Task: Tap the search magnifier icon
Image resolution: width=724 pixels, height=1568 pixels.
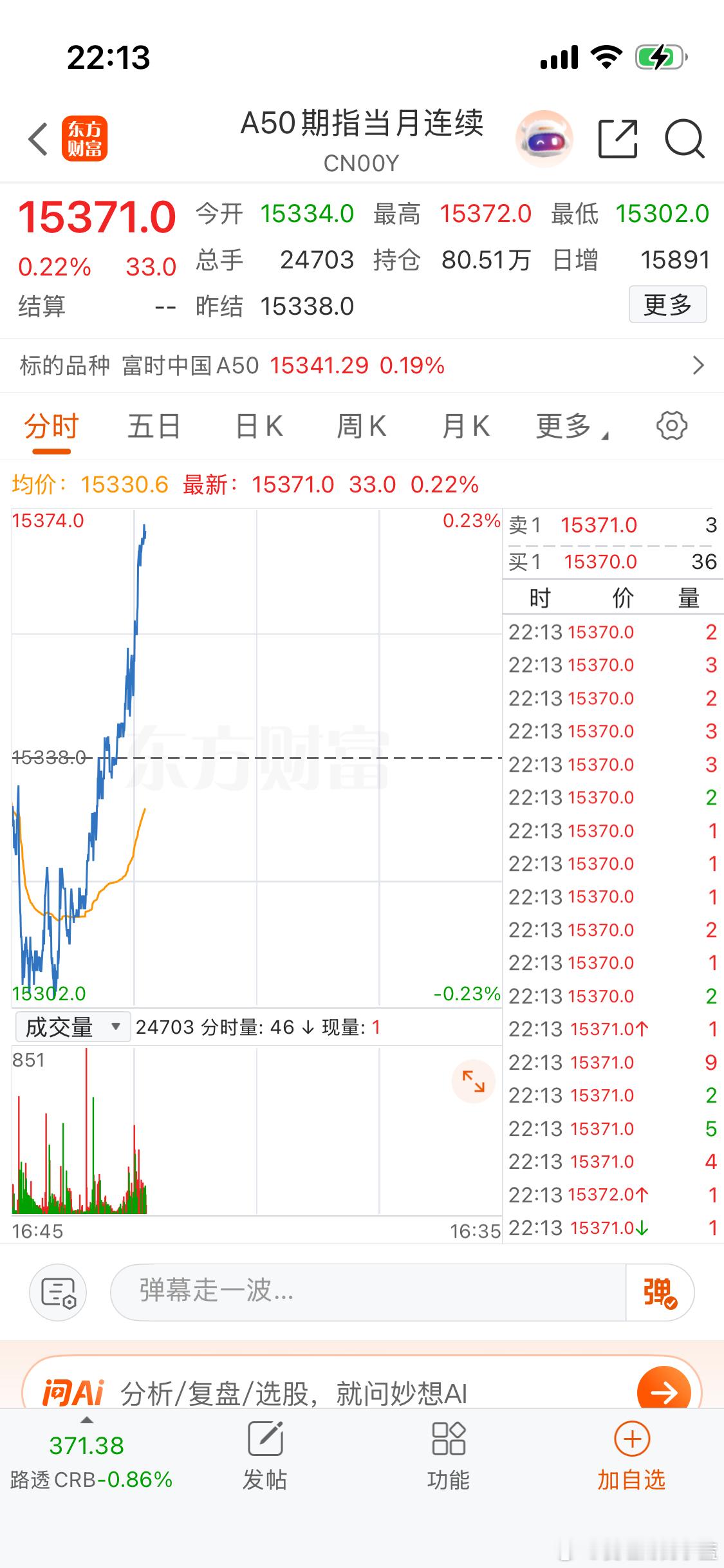Action: [685, 138]
